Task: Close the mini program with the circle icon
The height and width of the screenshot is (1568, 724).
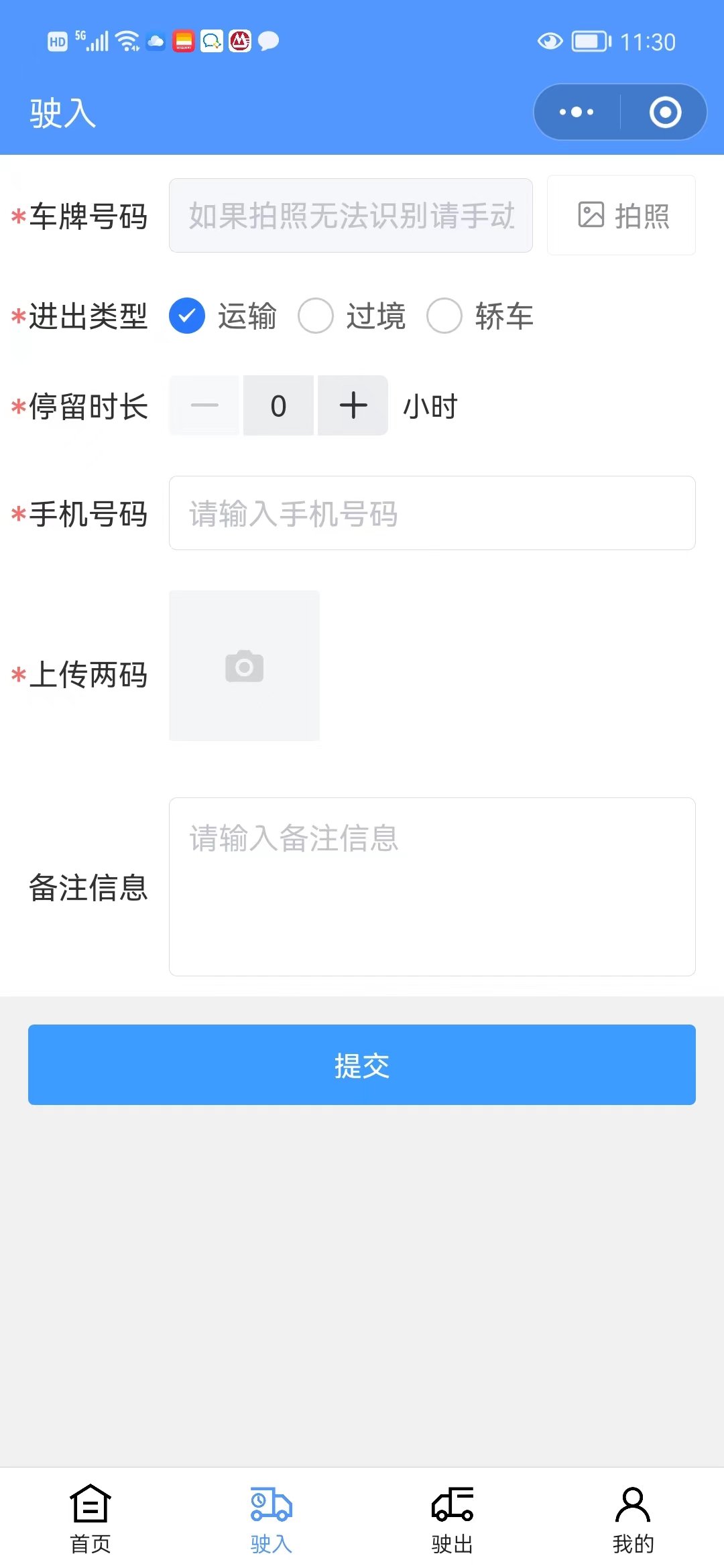Action: (x=665, y=112)
